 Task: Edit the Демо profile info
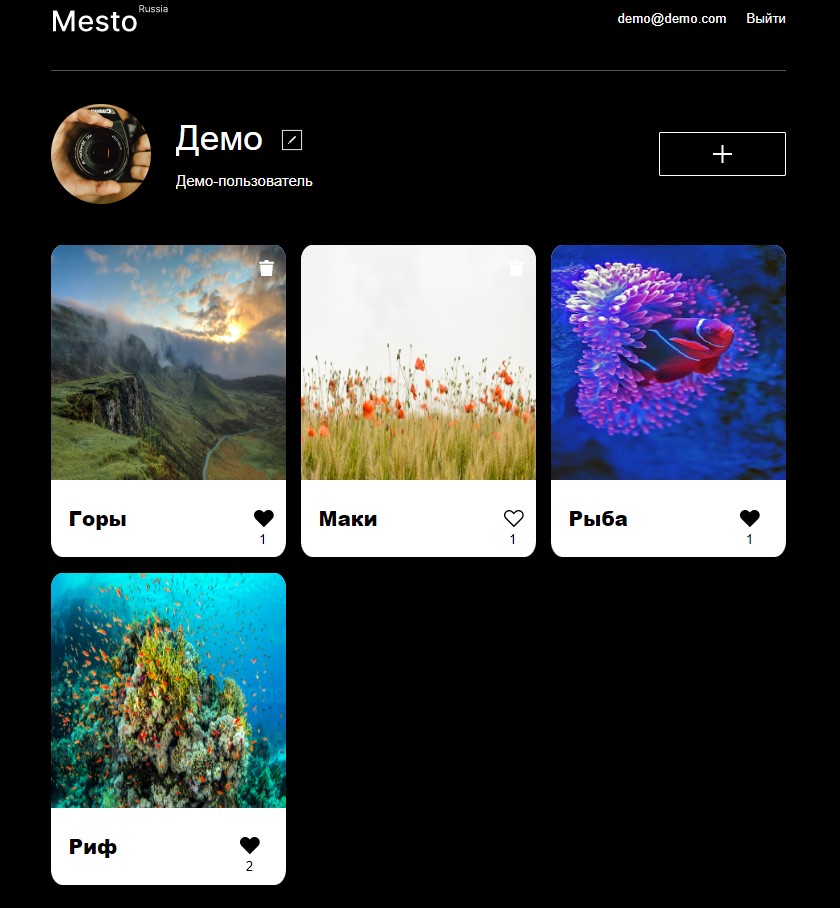click(x=292, y=140)
